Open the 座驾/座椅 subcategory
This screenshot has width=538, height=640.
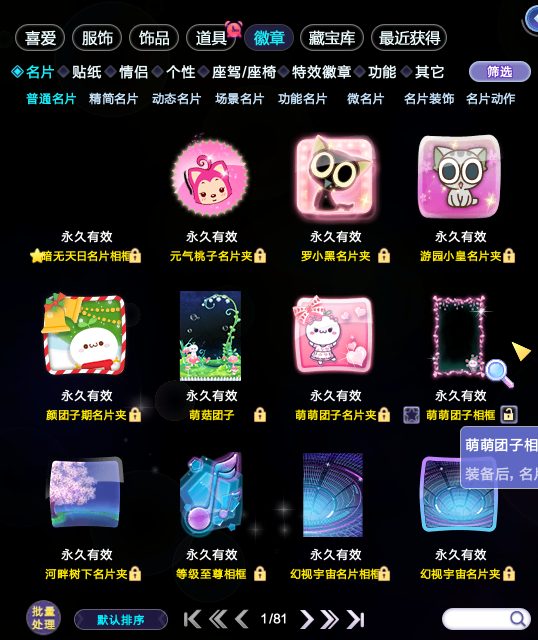pyautogui.click(x=244, y=72)
